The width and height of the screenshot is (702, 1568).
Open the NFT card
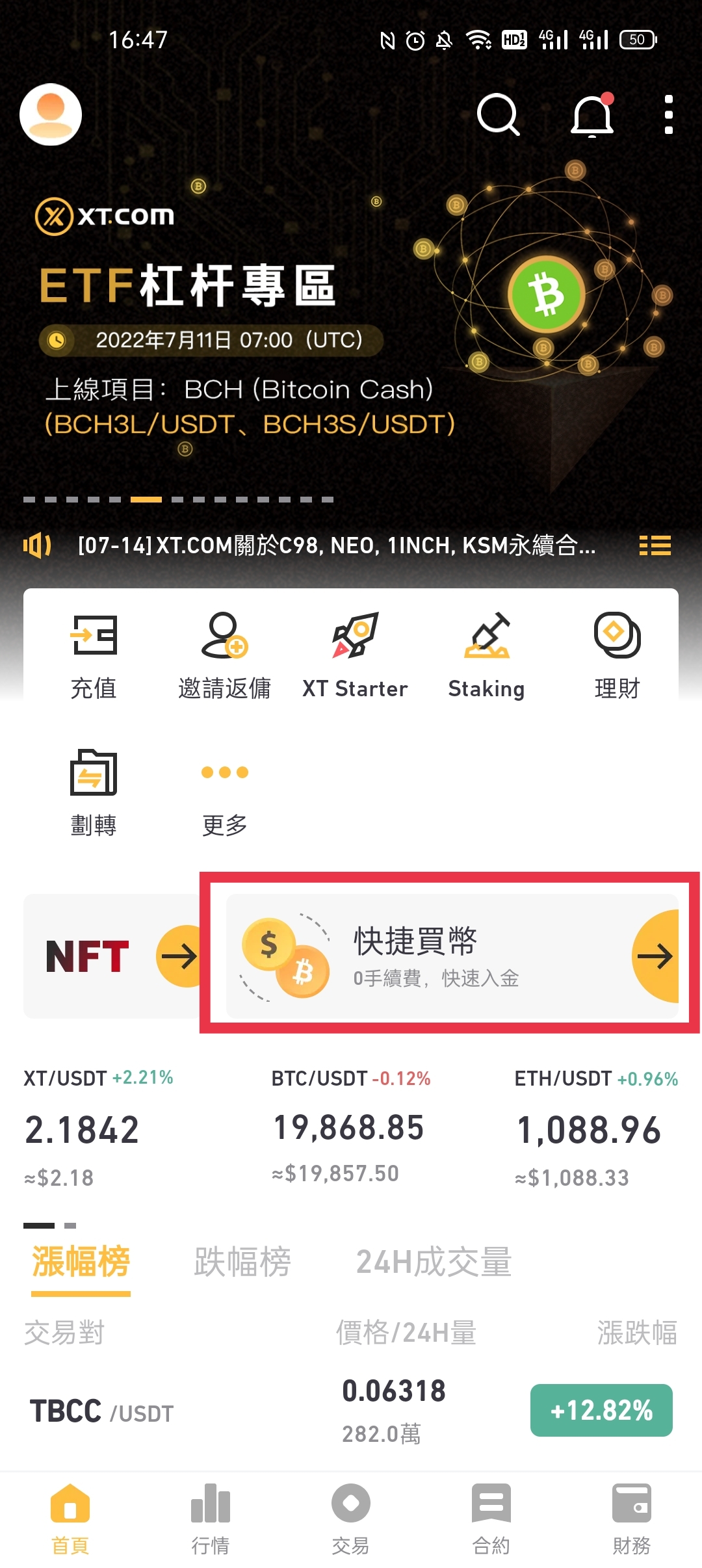112,956
